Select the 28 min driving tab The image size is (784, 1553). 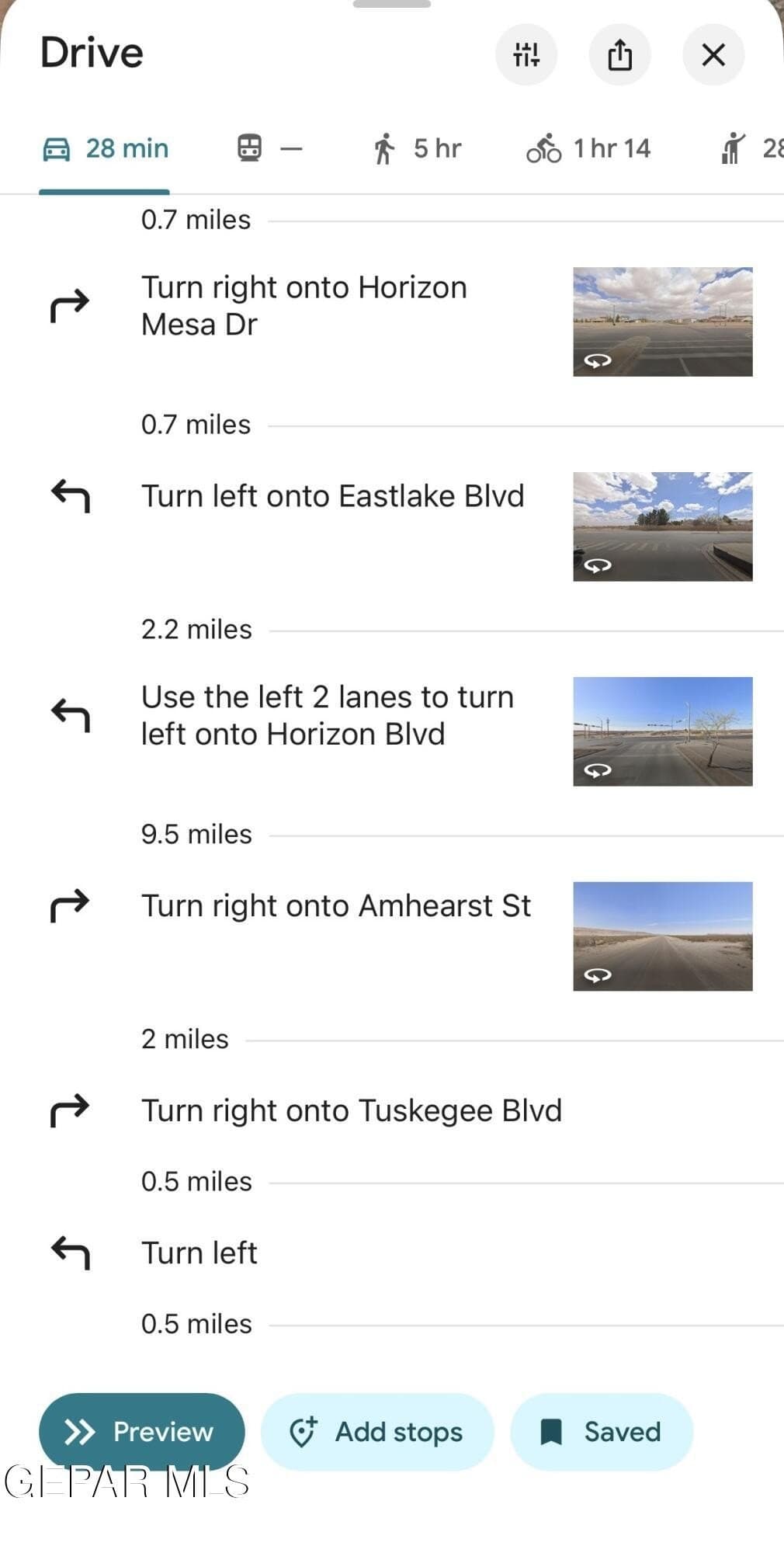105,148
